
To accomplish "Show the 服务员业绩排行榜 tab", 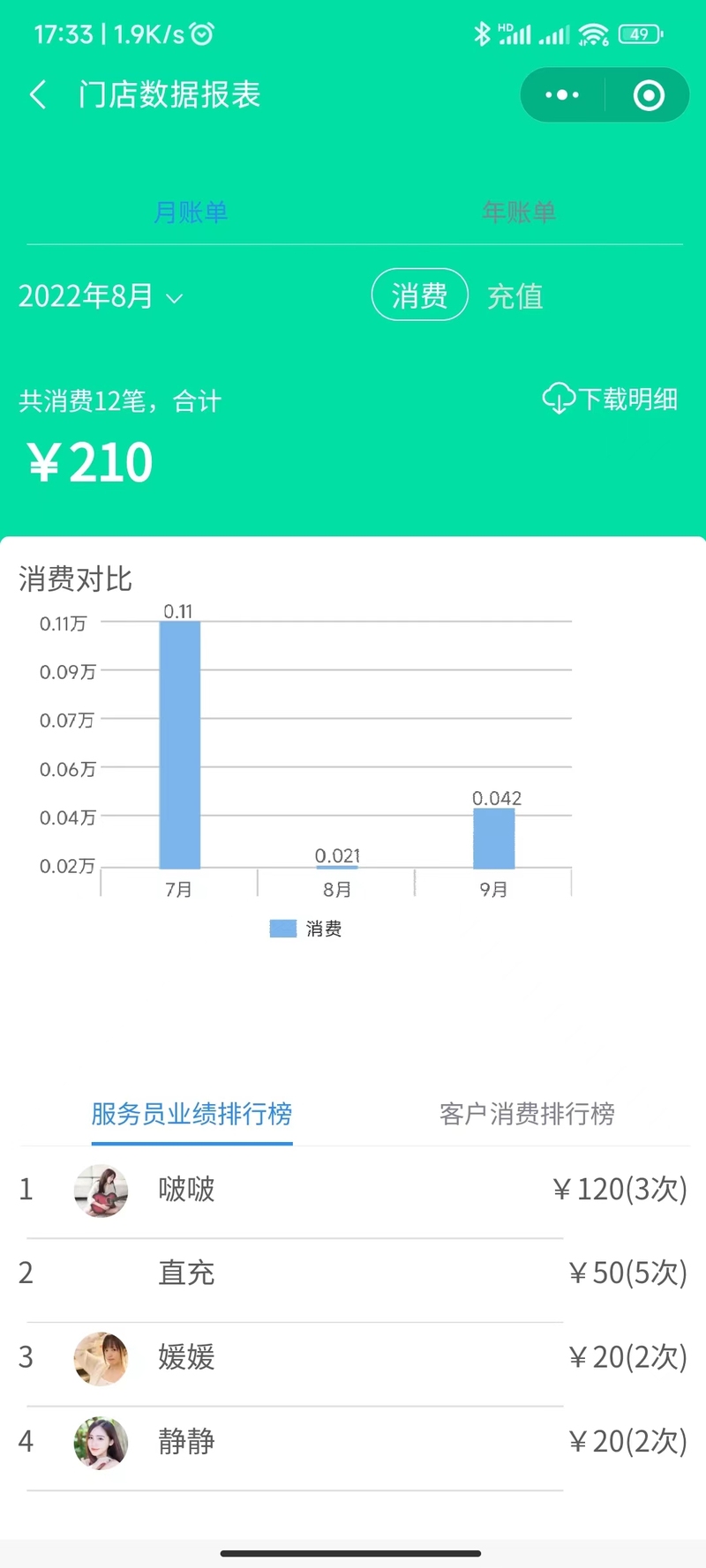I will click(x=192, y=1114).
